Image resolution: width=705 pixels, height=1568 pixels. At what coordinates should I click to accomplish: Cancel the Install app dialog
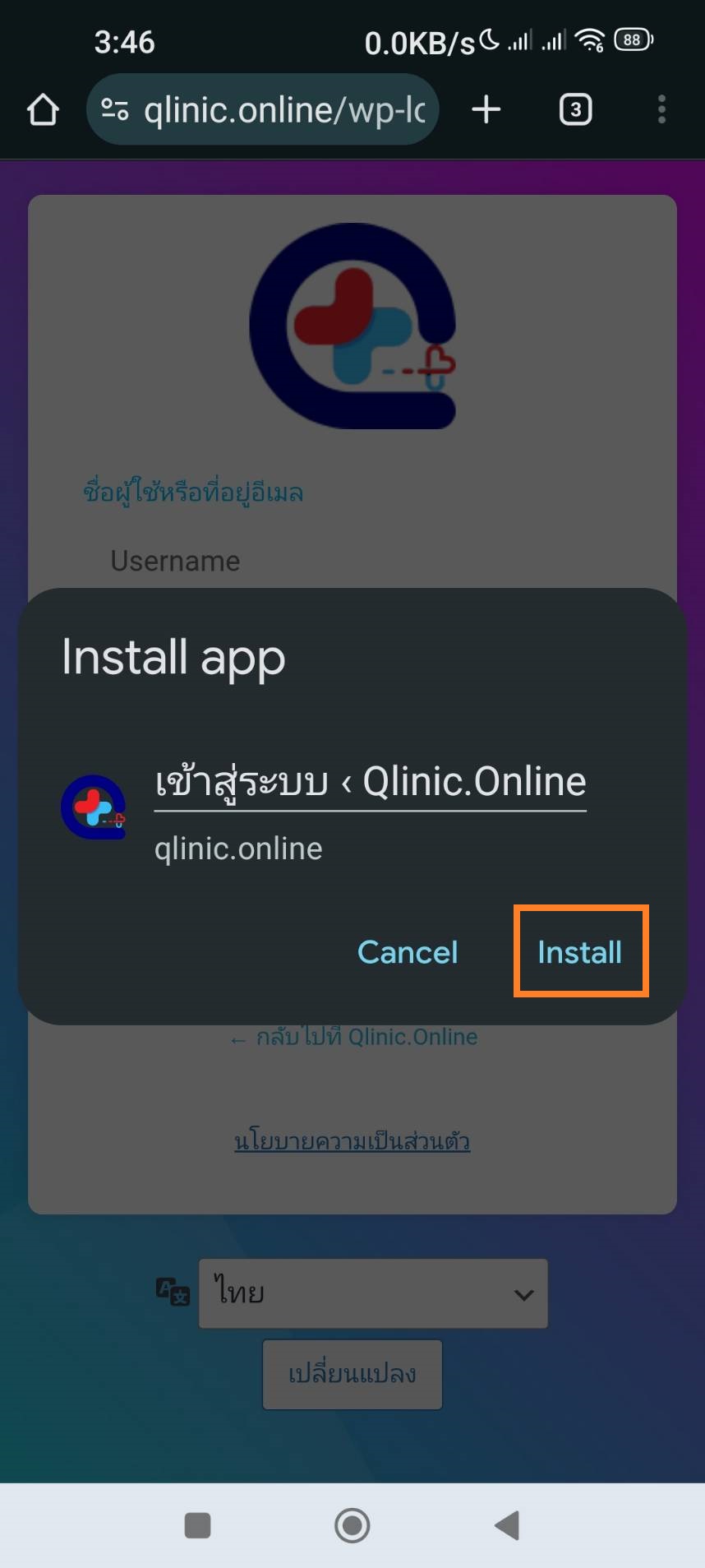(x=408, y=952)
